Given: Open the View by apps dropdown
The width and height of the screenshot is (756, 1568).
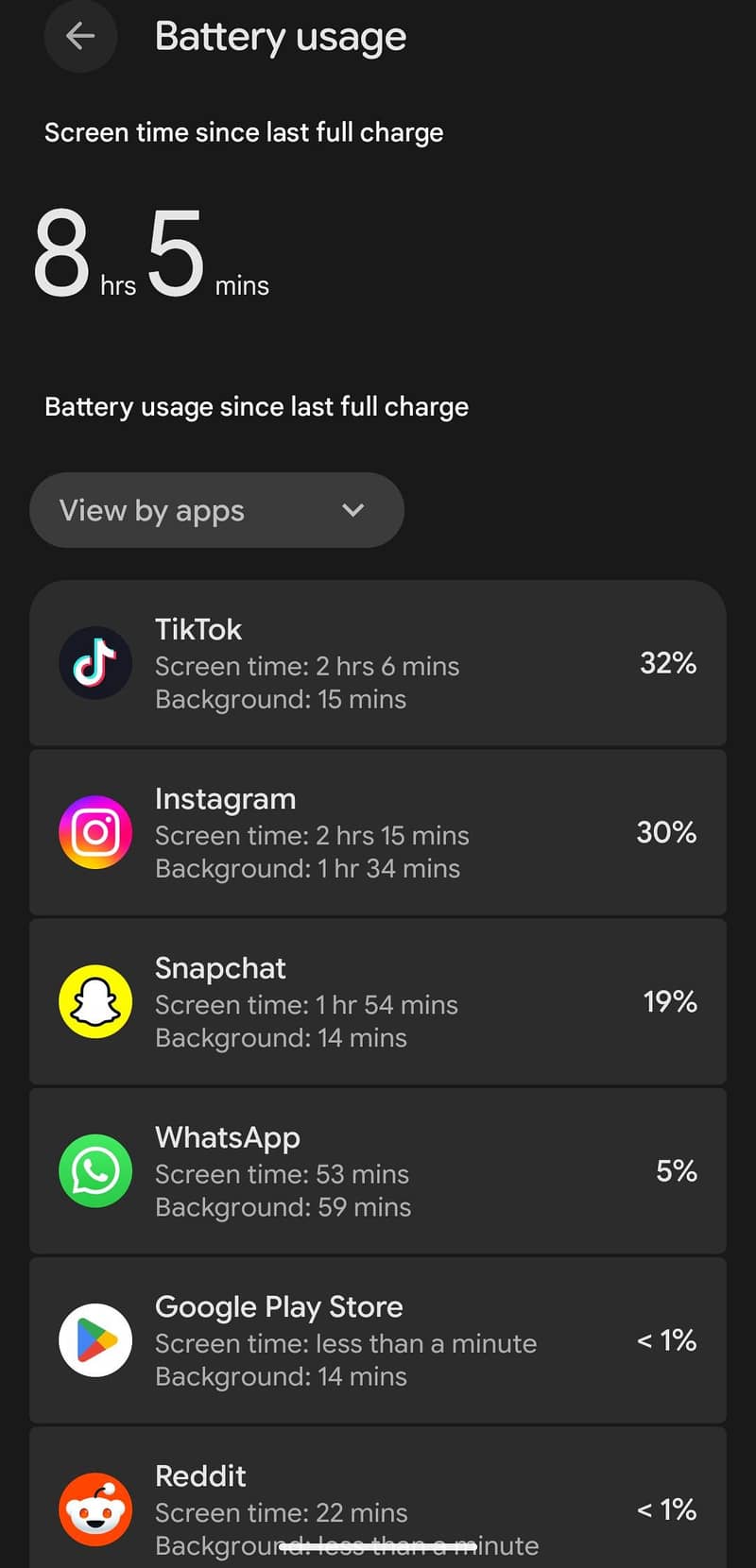Looking at the screenshot, I should coord(215,510).
